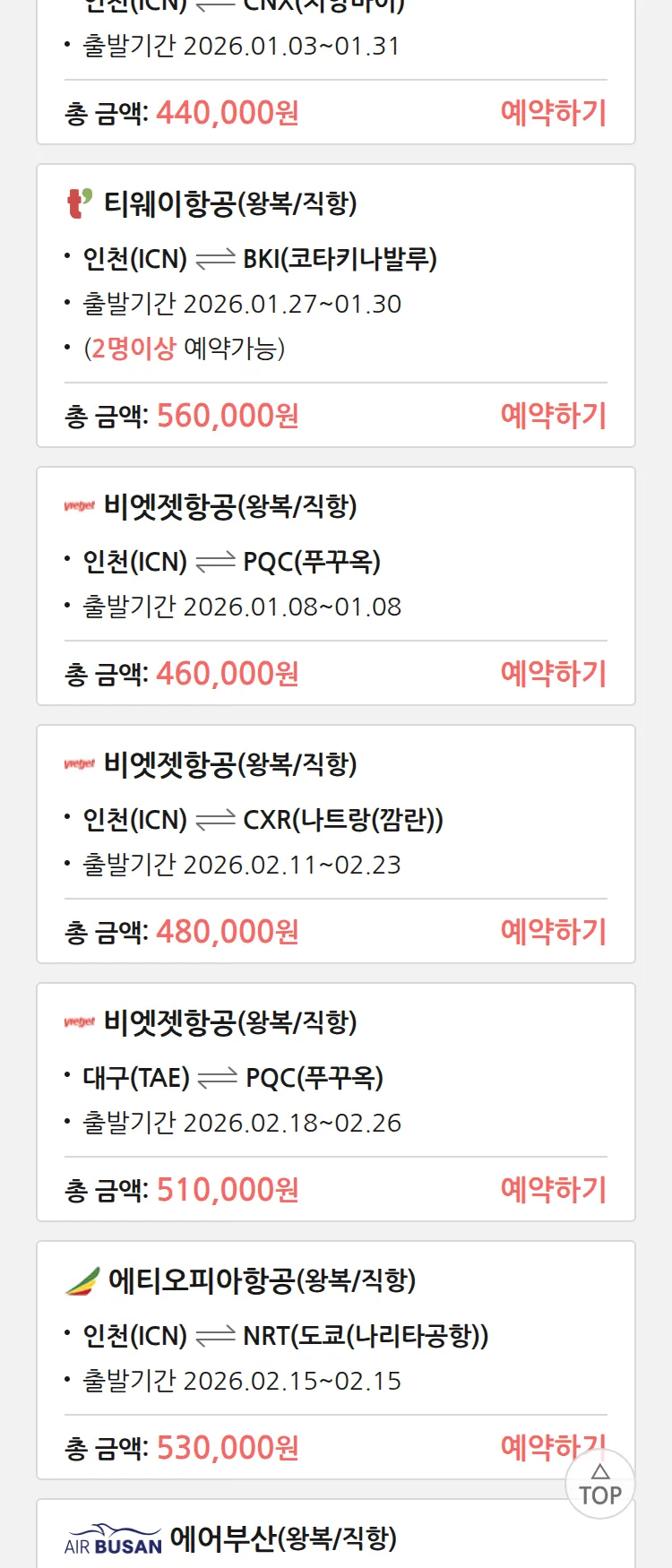
Task: Tap 예약하기 for the 440,000원 fare
Action: (x=553, y=113)
